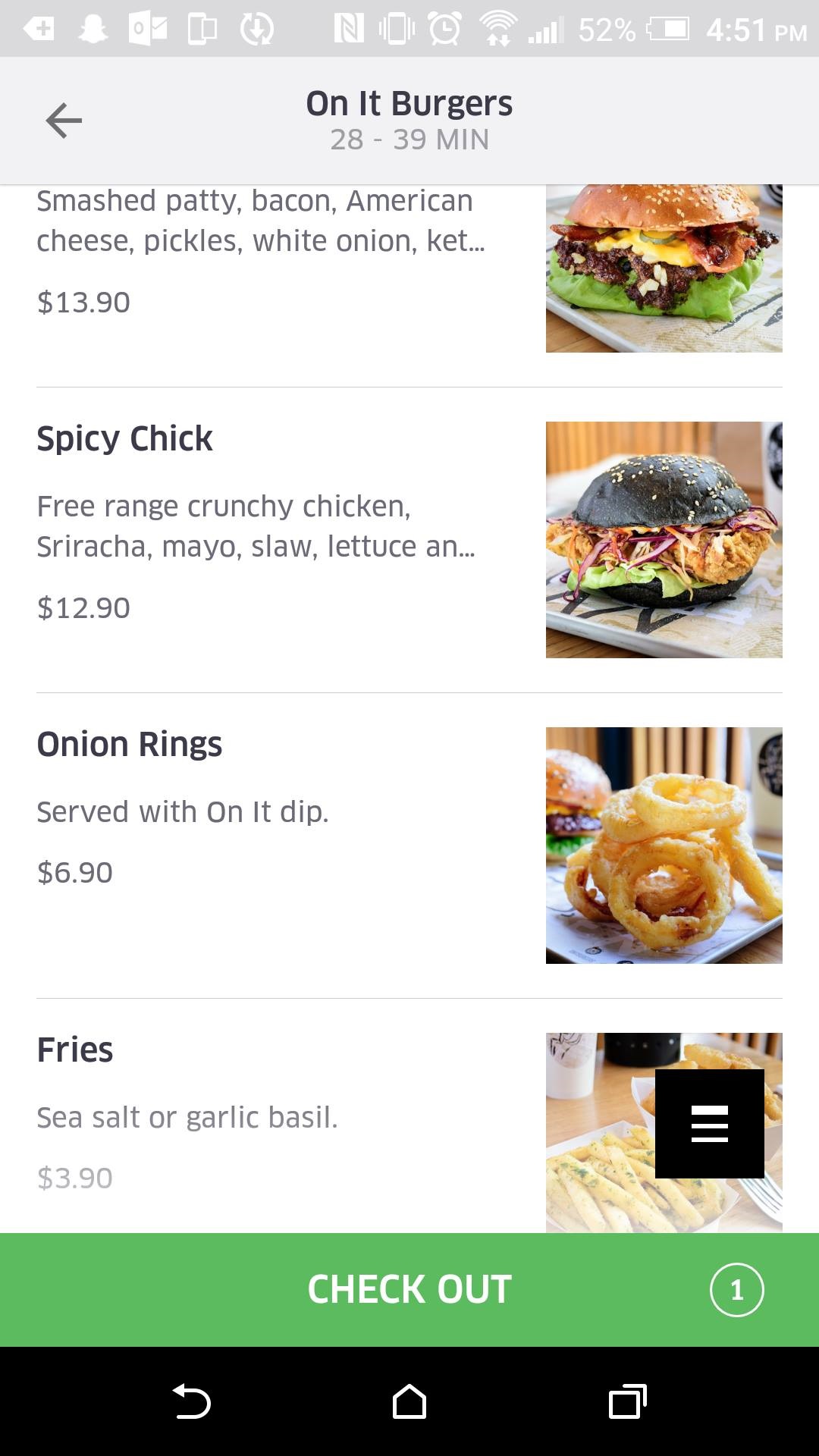Image resolution: width=819 pixels, height=1456 pixels.
Task: Tap the system home button
Action: click(x=409, y=1401)
